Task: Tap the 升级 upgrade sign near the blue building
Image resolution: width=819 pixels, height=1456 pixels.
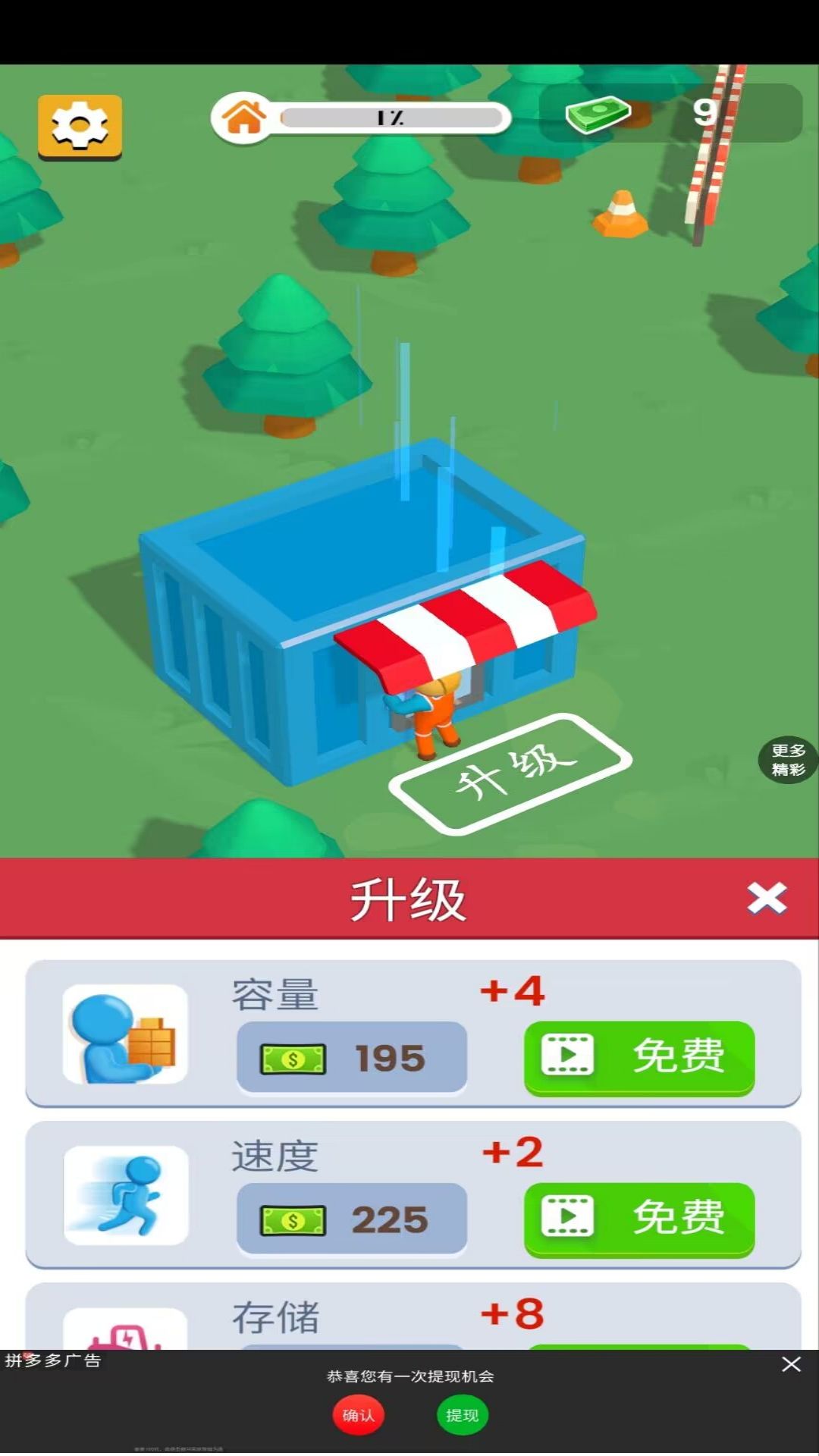Action: pos(510,773)
